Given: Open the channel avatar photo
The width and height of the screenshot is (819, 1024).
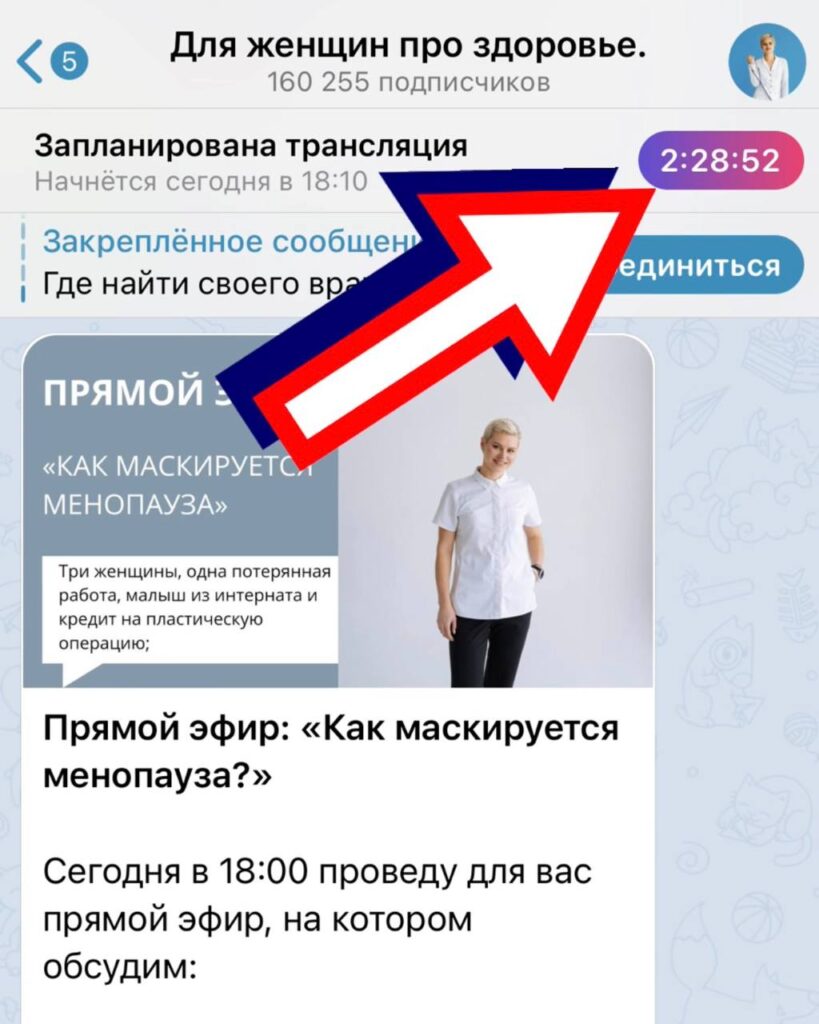Looking at the screenshot, I should 766,60.
